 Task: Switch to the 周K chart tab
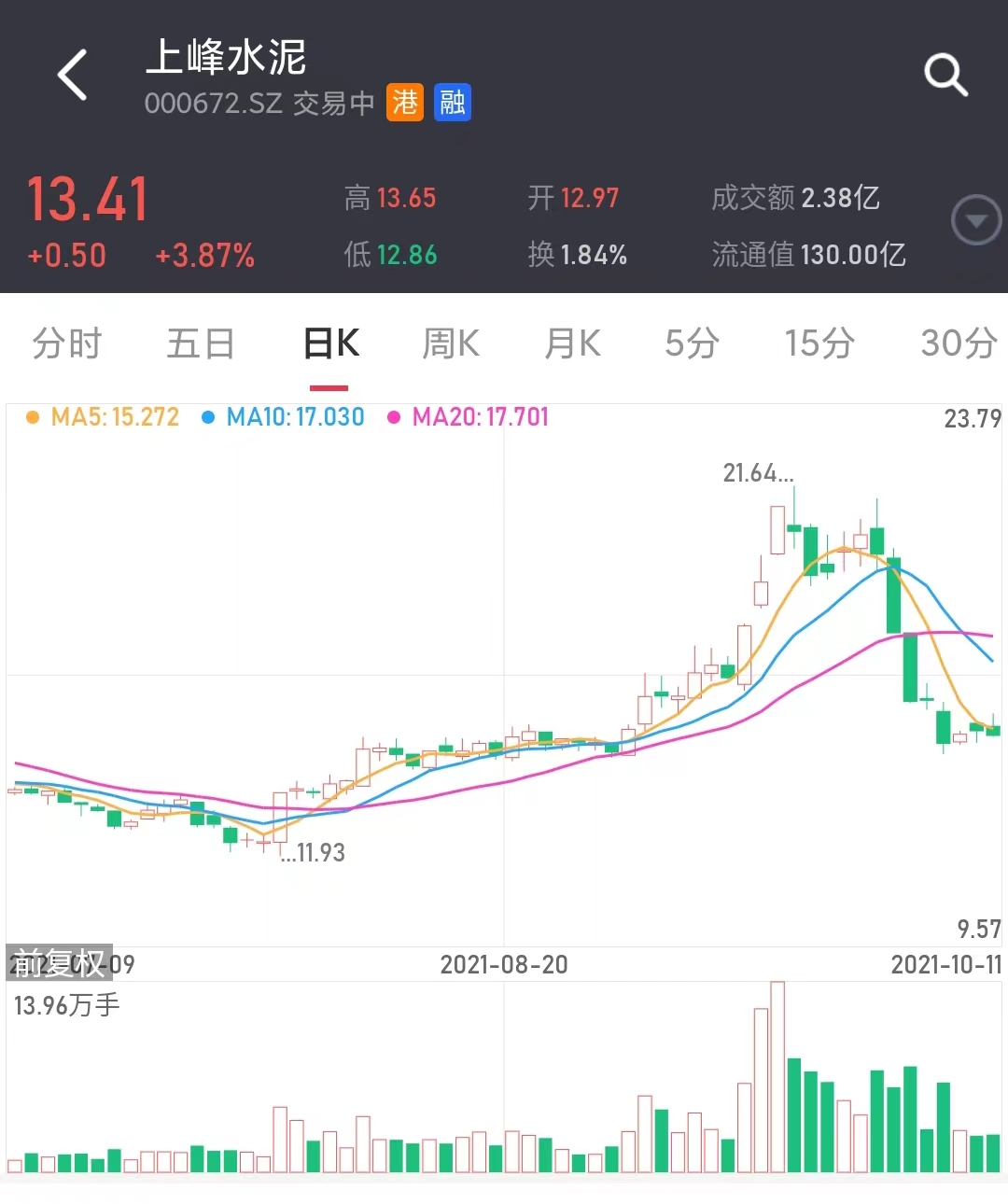click(451, 343)
